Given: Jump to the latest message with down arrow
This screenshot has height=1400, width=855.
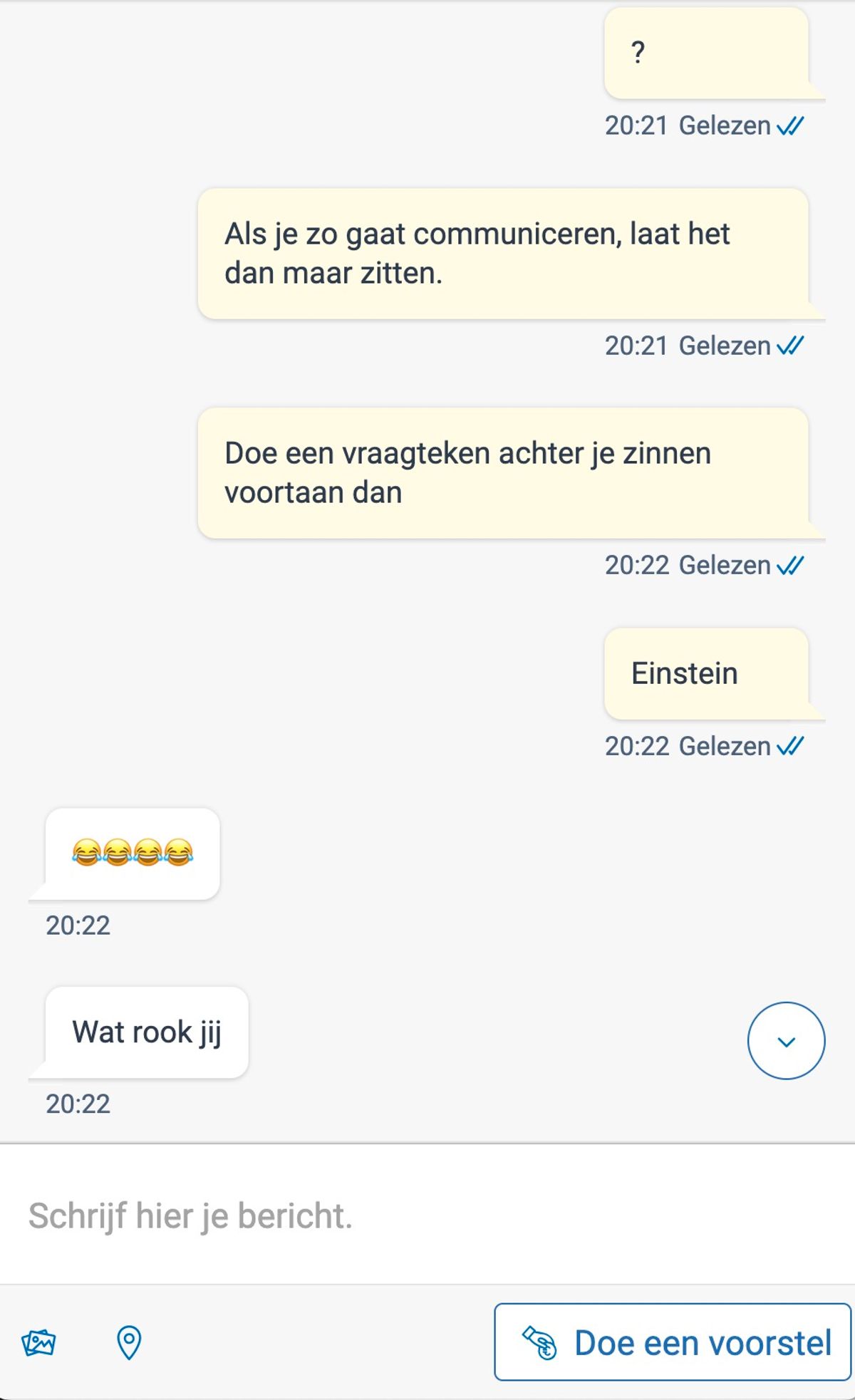Looking at the screenshot, I should 786,1041.
